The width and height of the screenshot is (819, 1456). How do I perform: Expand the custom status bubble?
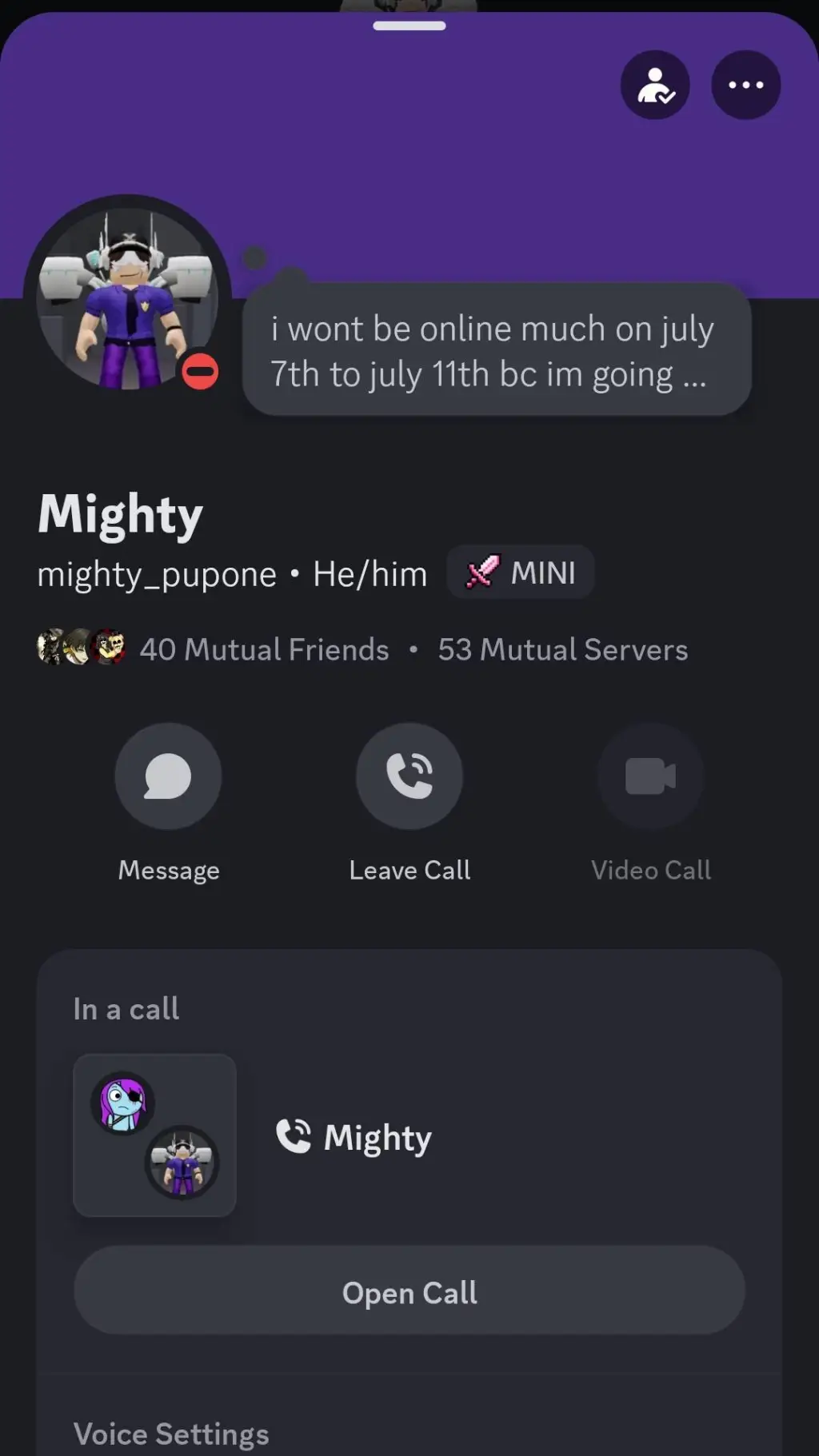(x=496, y=350)
